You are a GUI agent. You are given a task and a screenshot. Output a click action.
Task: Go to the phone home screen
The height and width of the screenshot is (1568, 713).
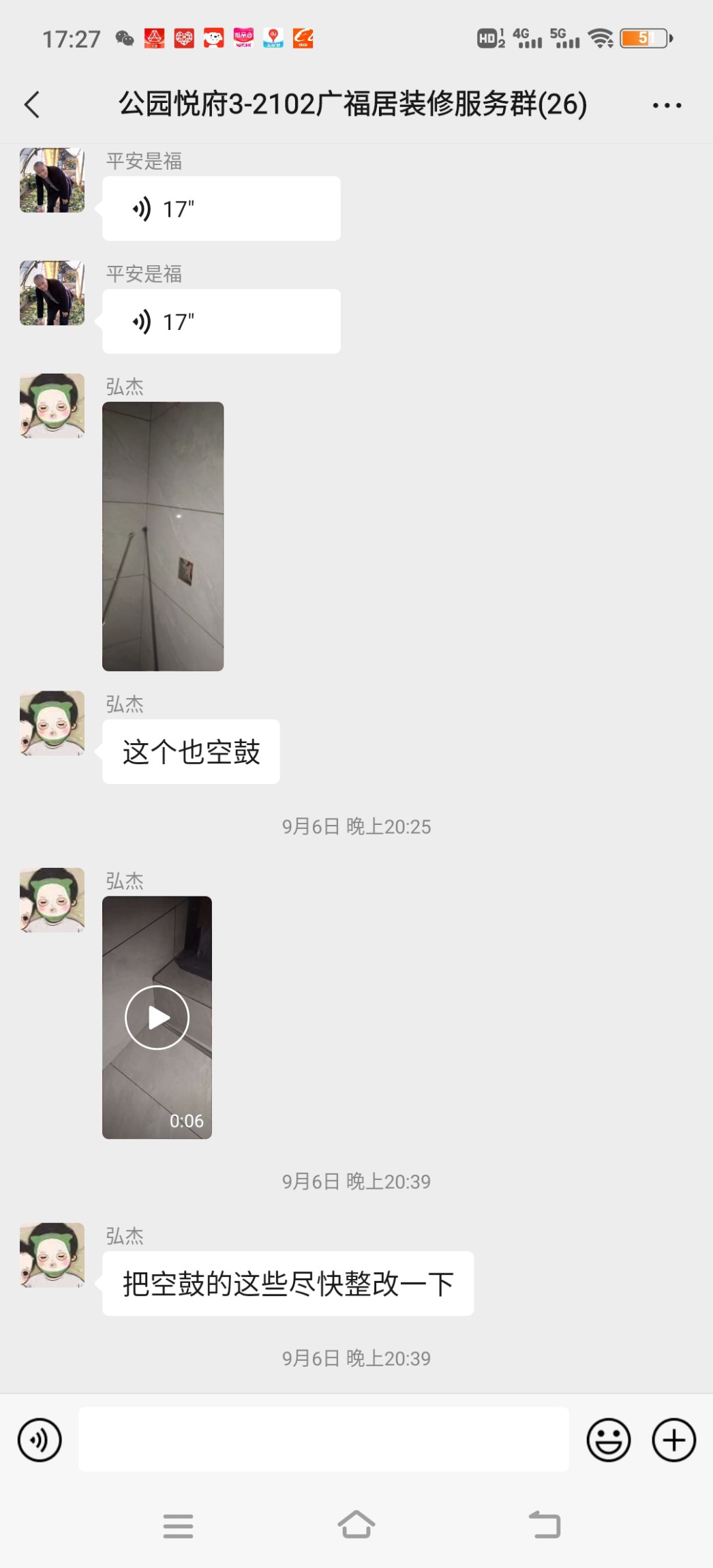356,1525
